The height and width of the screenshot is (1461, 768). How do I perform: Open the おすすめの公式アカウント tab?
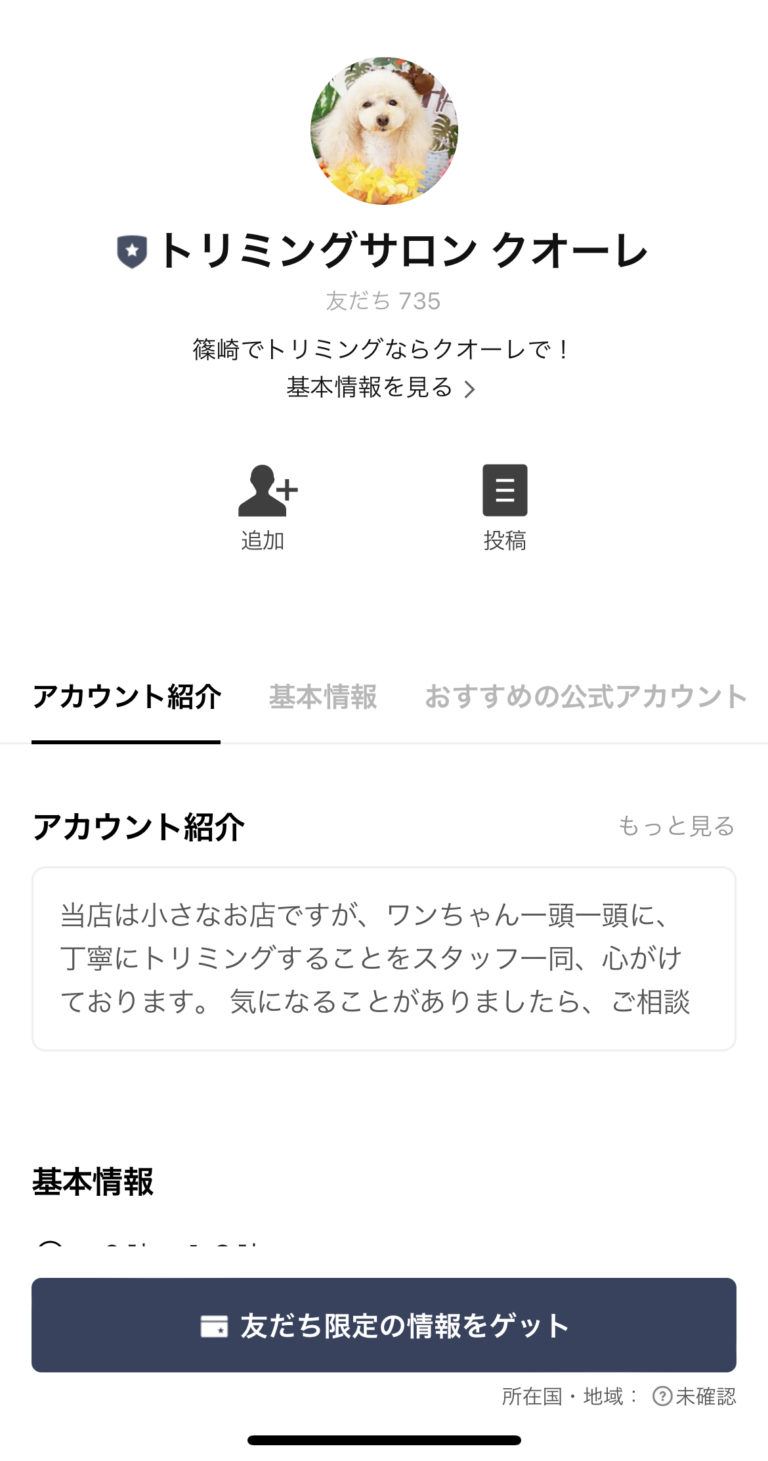[x=586, y=697]
